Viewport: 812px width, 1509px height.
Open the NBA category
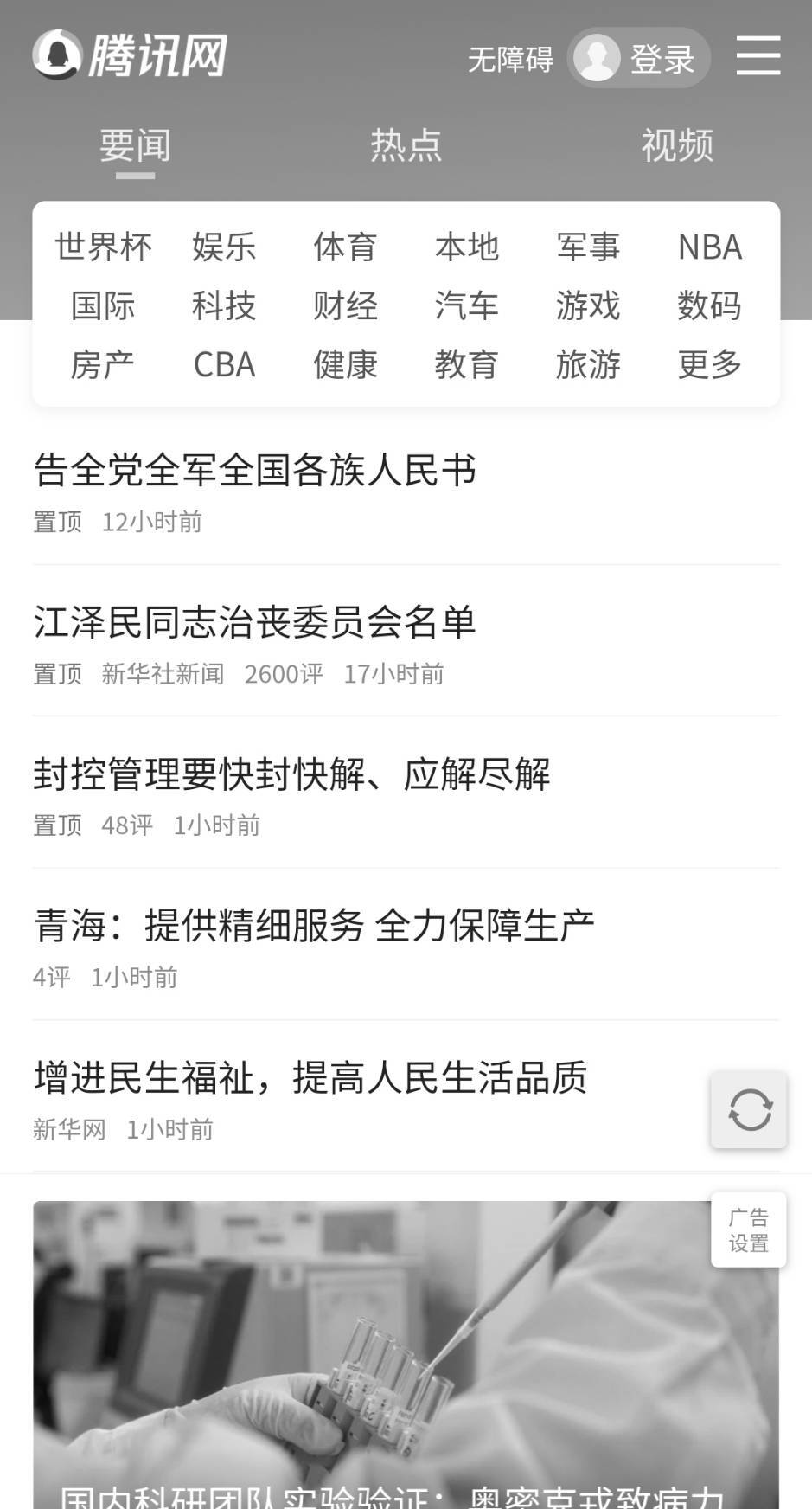(x=711, y=247)
